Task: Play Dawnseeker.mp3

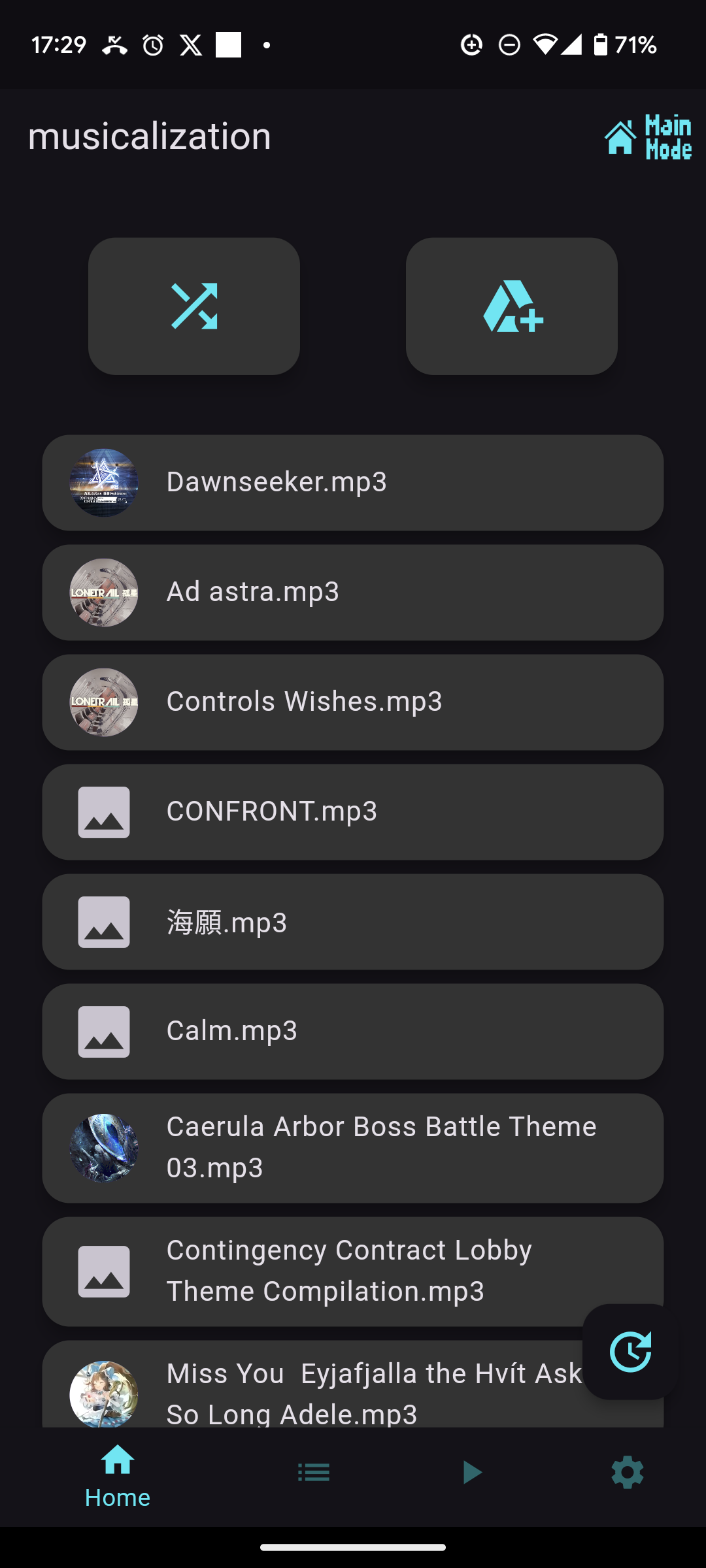Action: coord(353,483)
